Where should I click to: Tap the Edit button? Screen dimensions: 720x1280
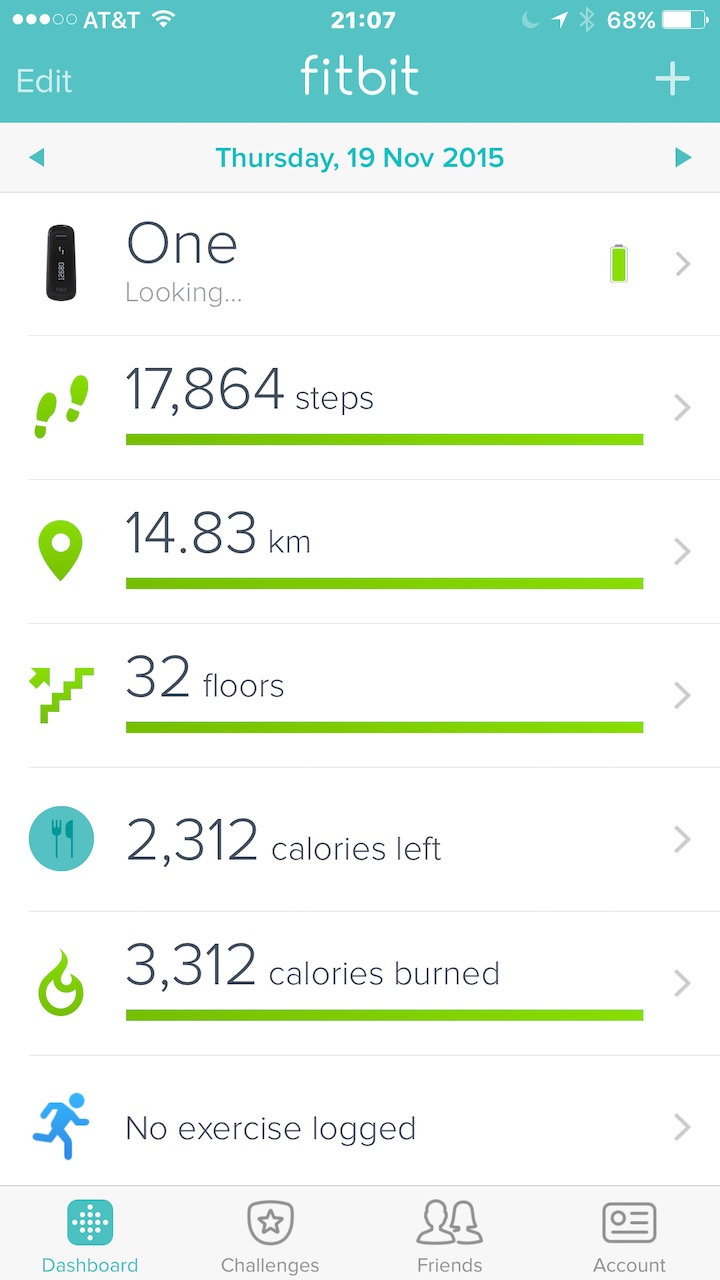[x=45, y=80]
